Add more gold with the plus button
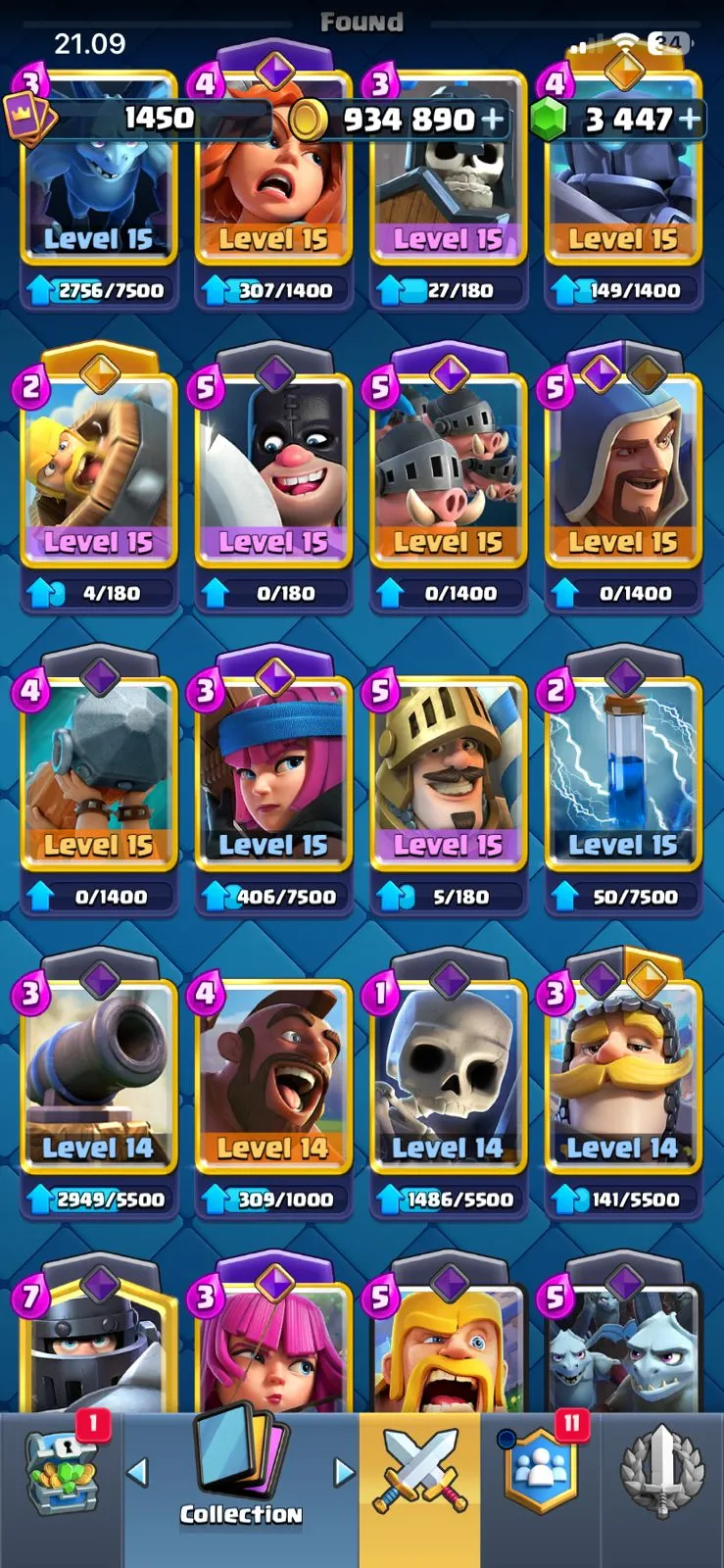Viewport: 724px width, 1568px height. pyautogui.click(x=493, y=120)
